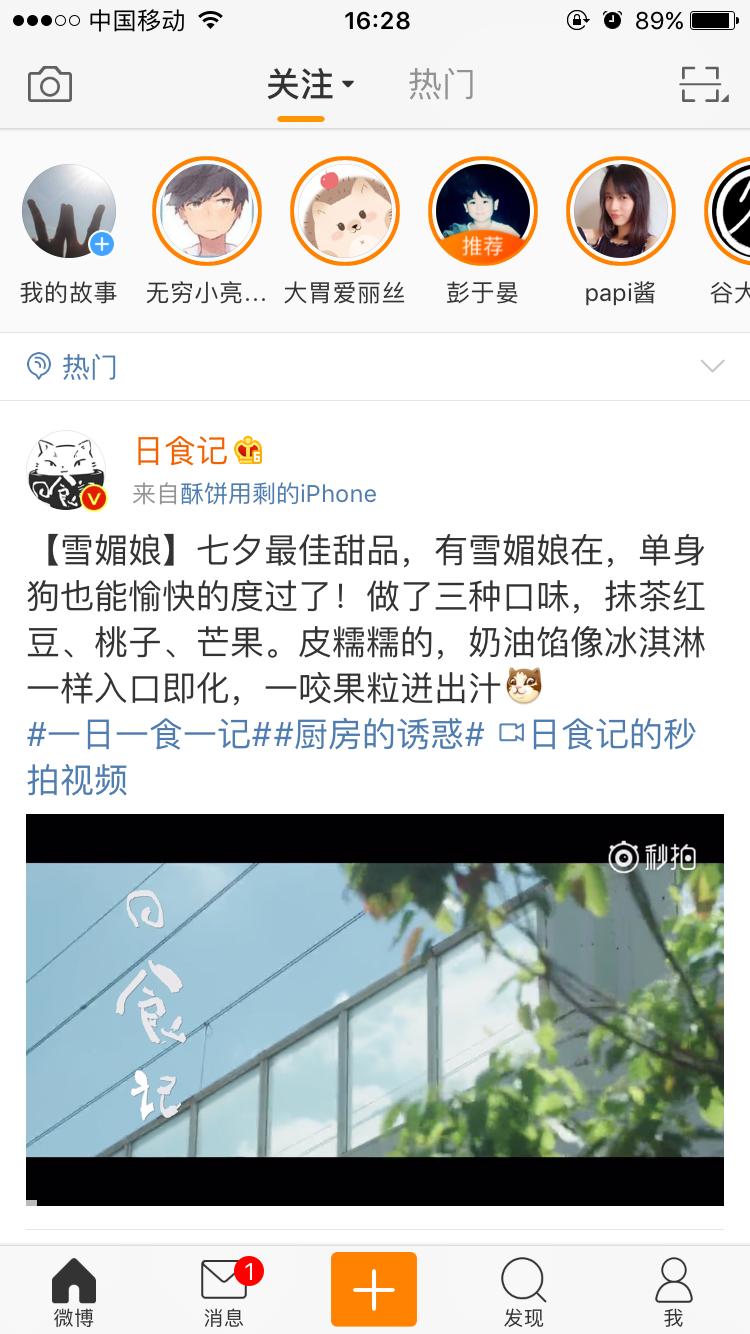Screen dimensions: 750x1334
Task: Open the QR scan icon
Action: 702,85
